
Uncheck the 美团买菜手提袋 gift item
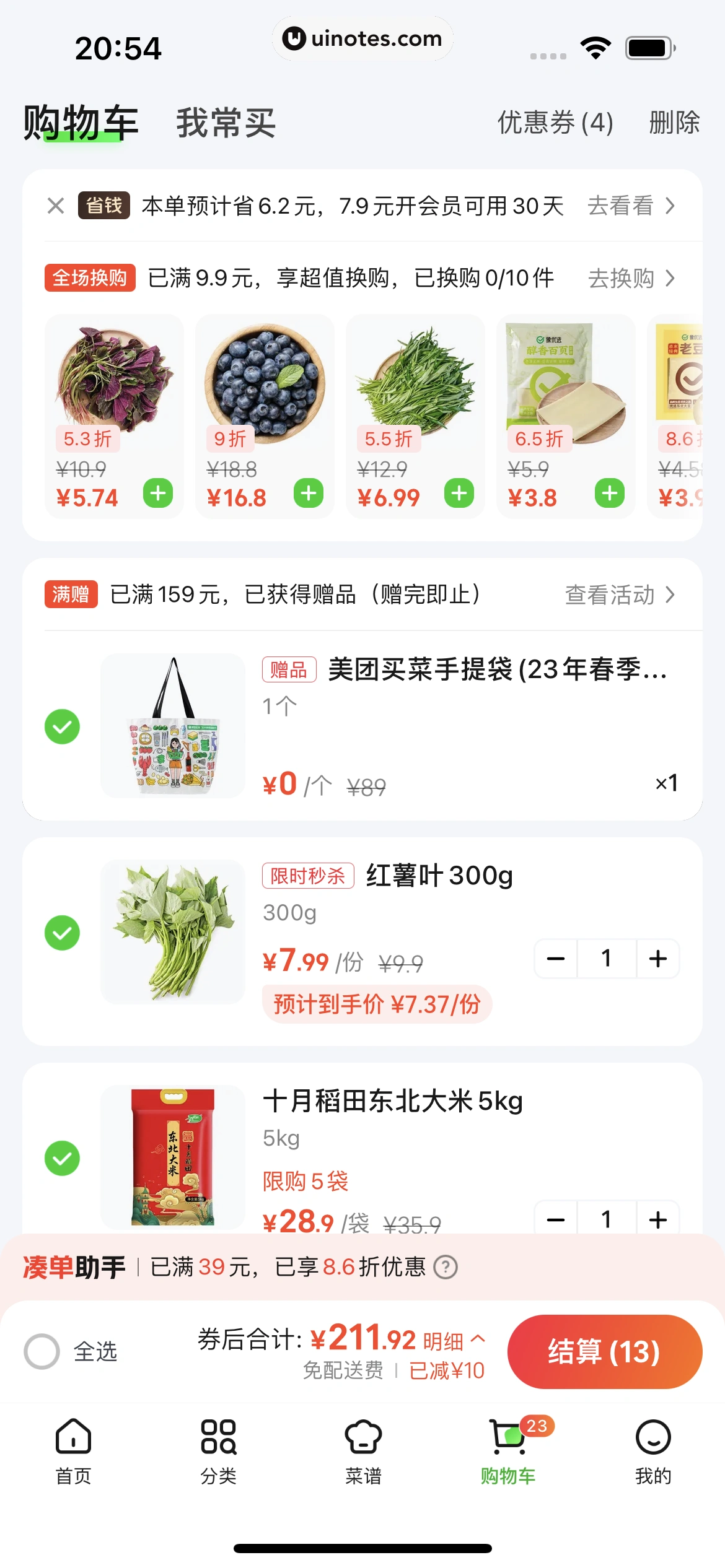[62, 726]
